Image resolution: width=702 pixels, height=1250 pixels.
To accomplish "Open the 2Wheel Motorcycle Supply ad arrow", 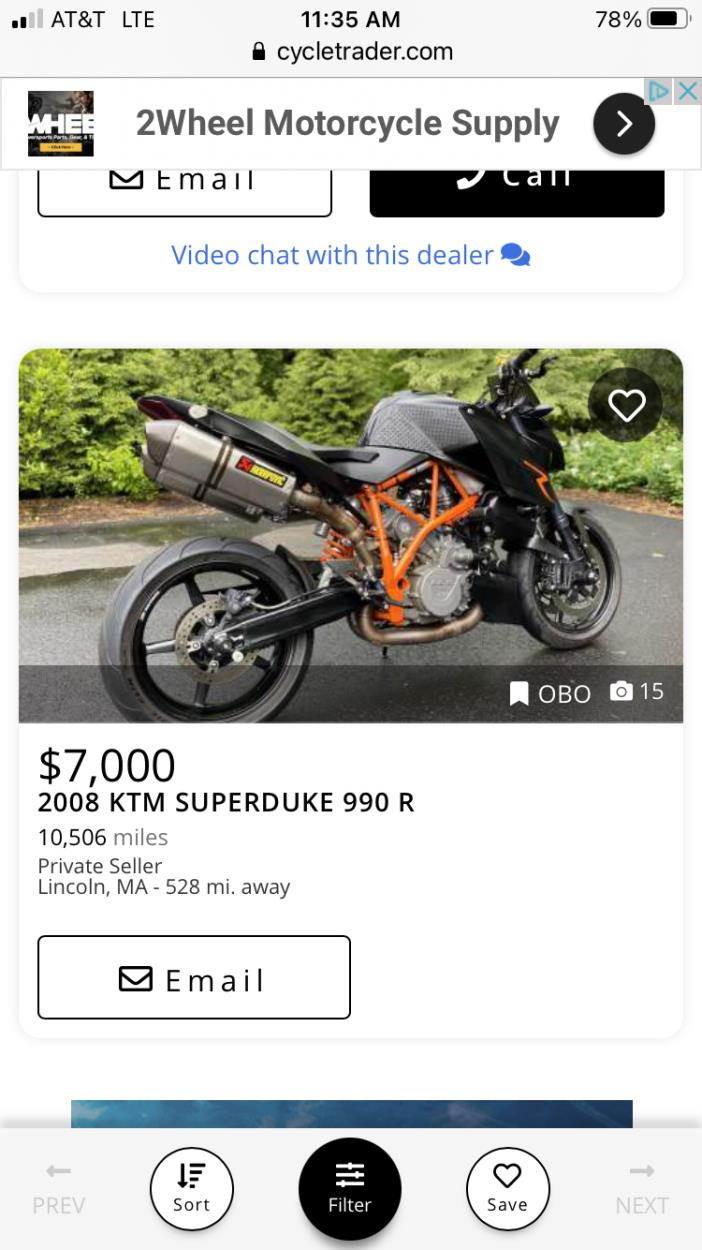I will 623,124.
